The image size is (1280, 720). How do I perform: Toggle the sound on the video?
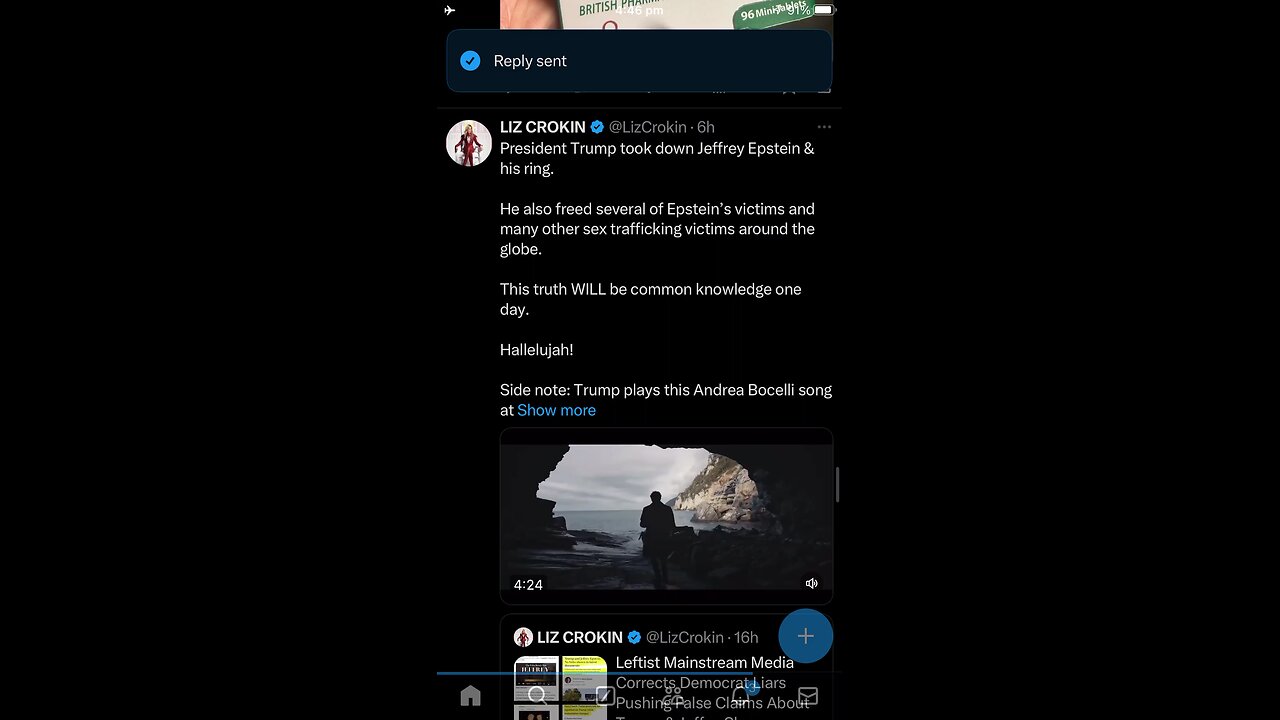coord(812,583)
